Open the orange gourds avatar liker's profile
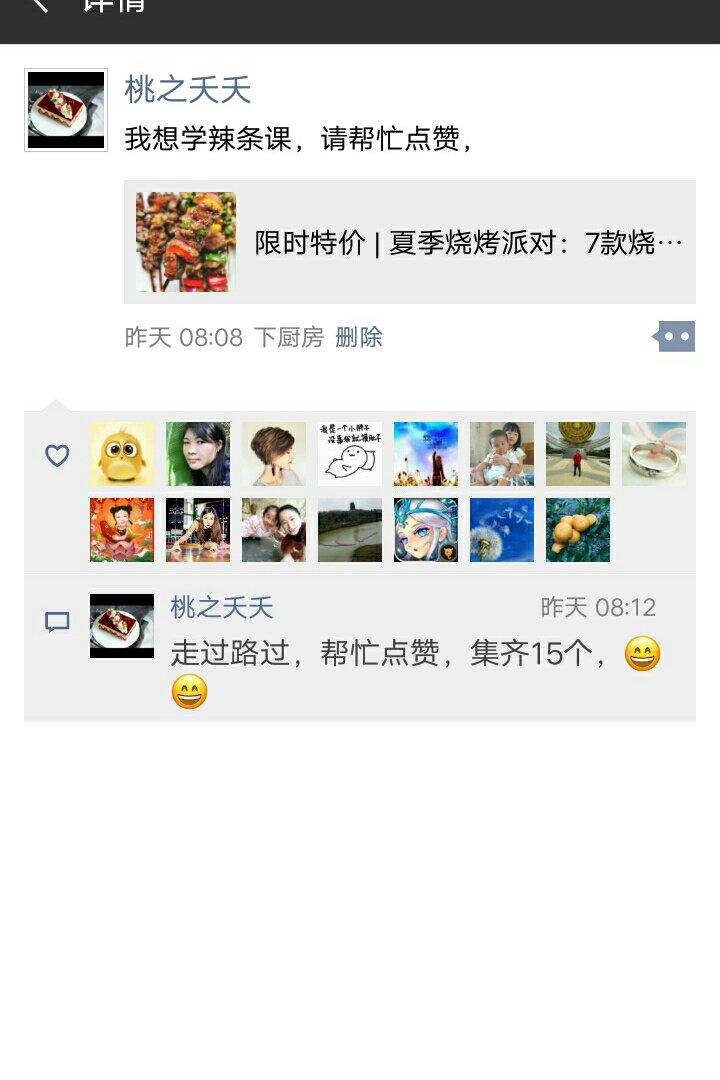This screenshot has height=1080, width=720. tap(577, 530)
